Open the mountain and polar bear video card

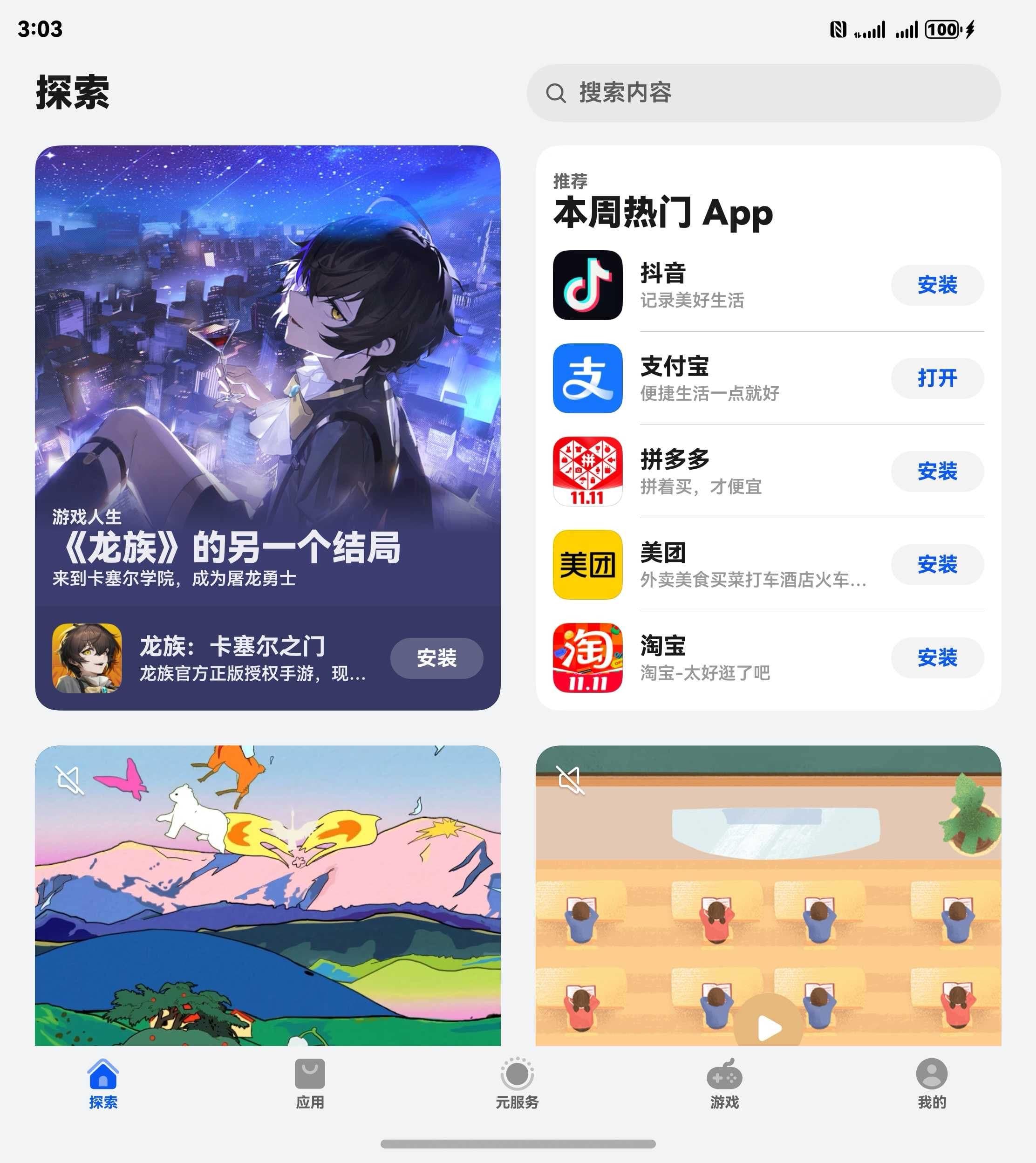click(x=267, y=911)
